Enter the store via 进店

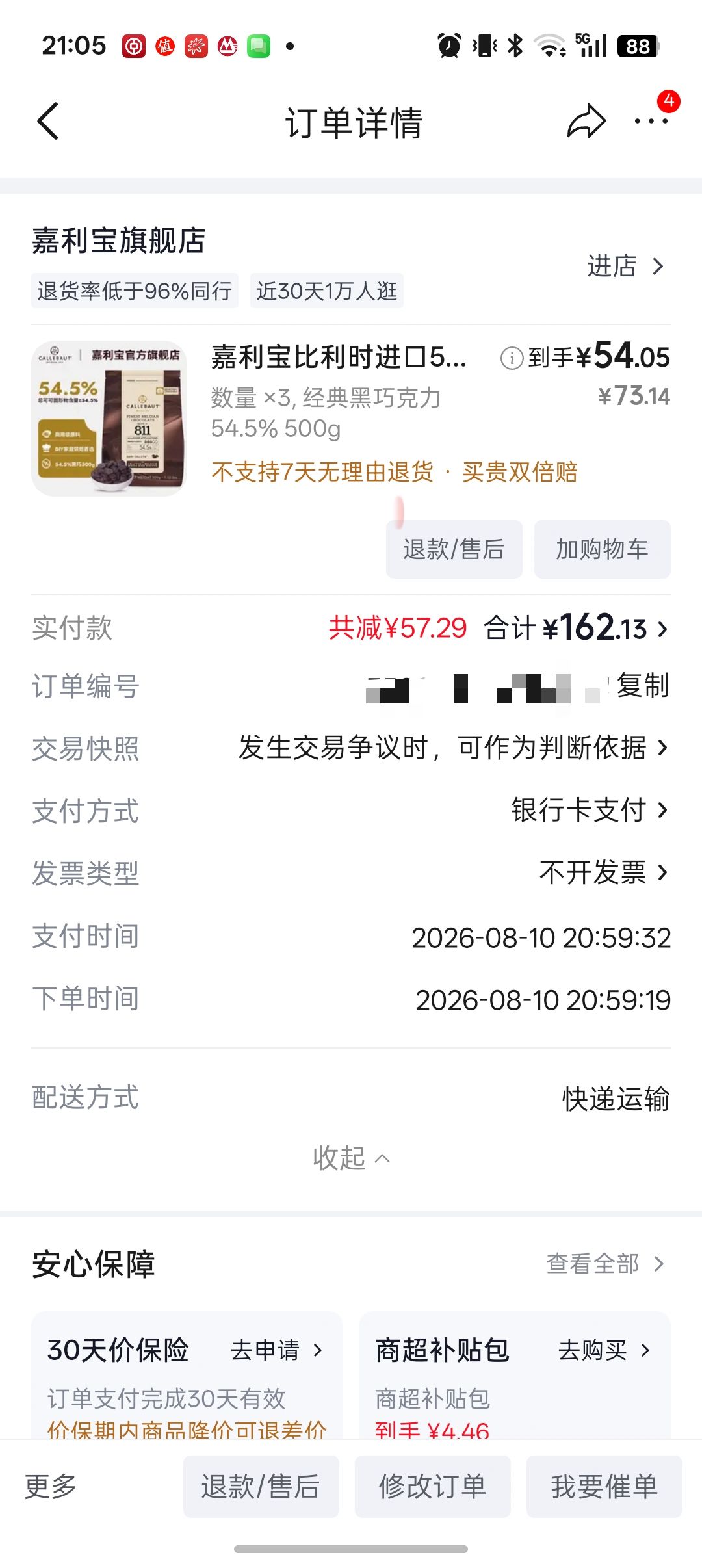point(625,266)
